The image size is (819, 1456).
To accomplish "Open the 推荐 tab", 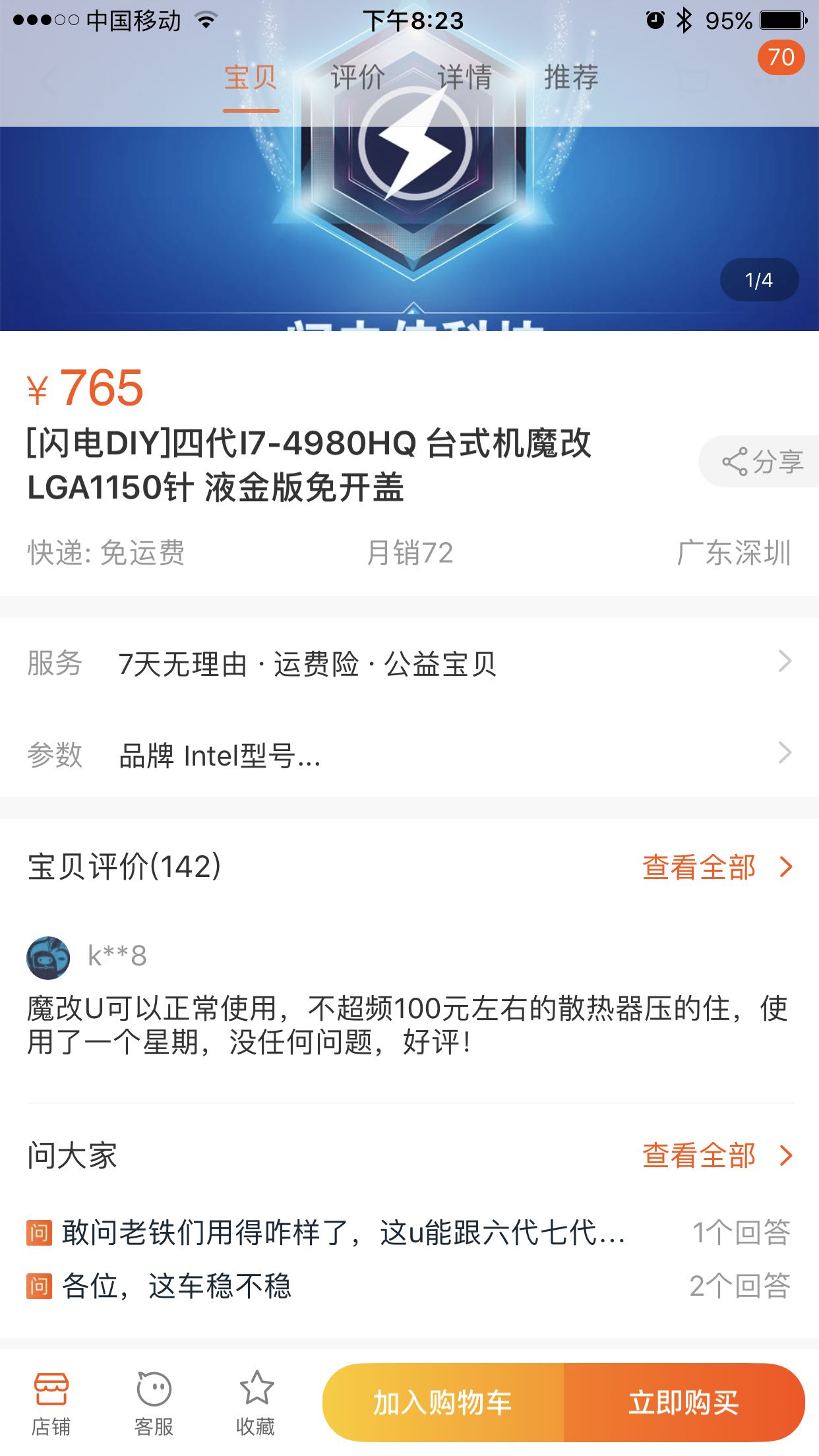I will (571, 78).
